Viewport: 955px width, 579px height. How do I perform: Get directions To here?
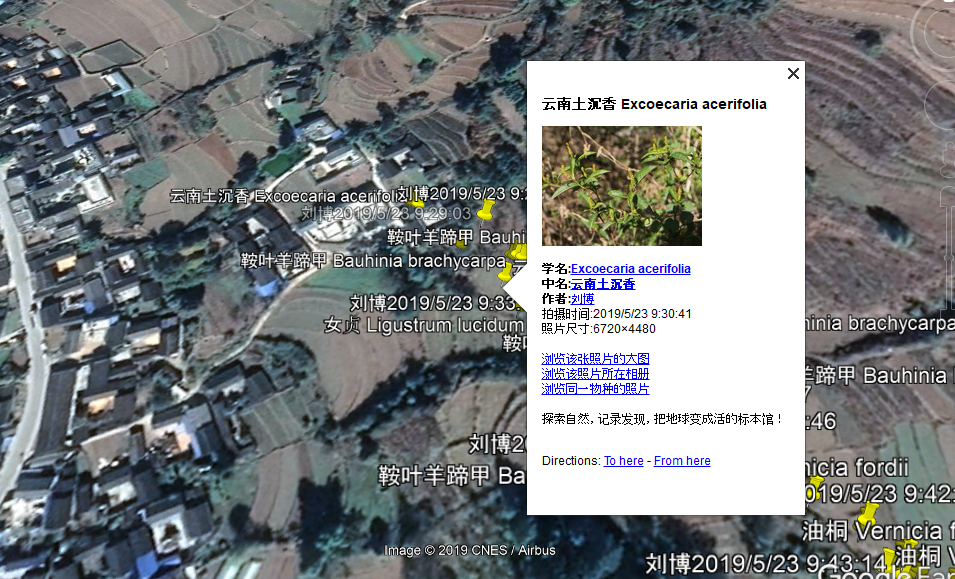623,461
